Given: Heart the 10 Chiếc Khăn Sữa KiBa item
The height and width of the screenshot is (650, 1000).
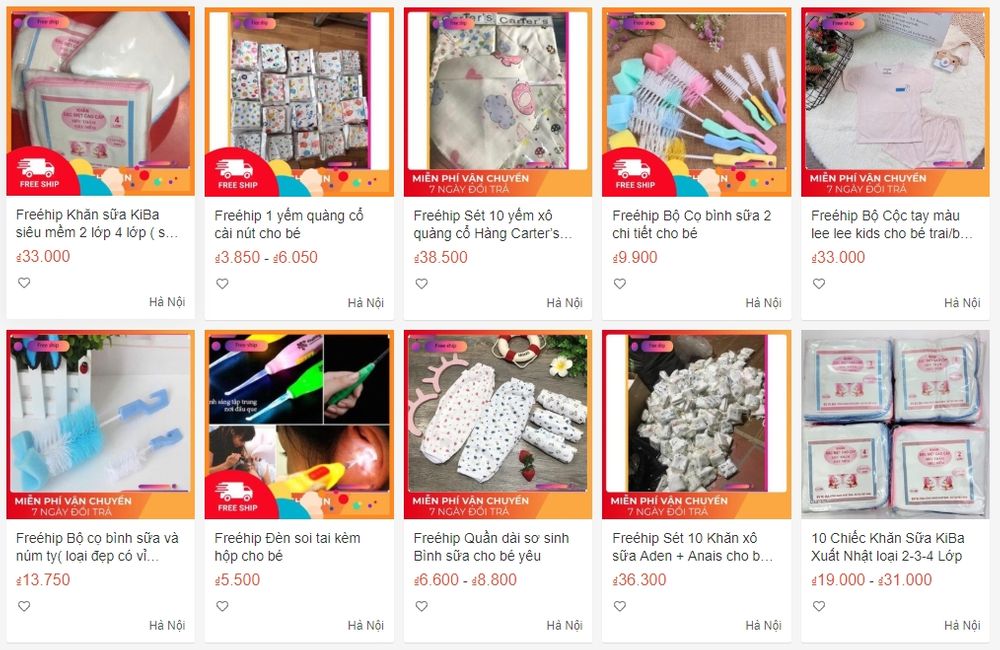Looking at the screenshot, I should pyautogui.click(x=818, y=606).
